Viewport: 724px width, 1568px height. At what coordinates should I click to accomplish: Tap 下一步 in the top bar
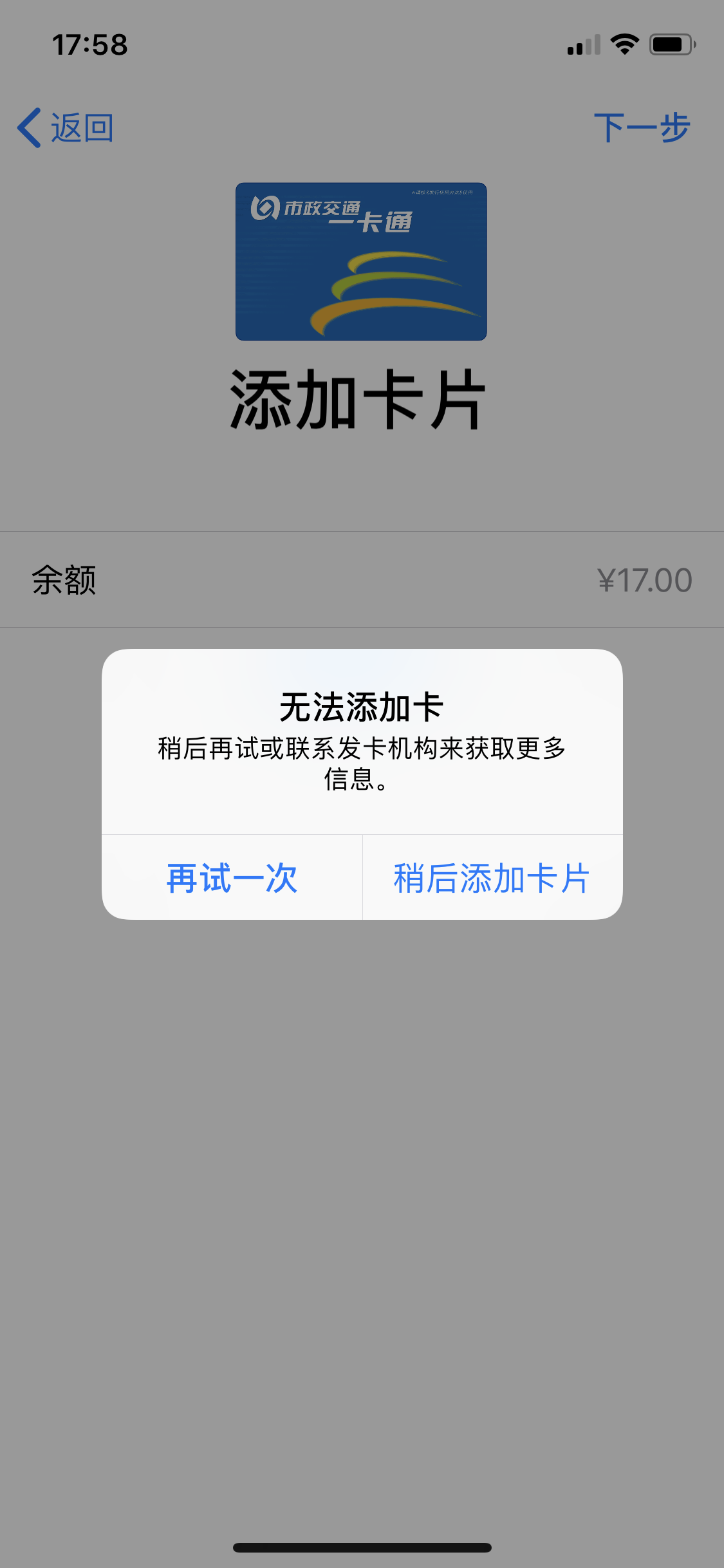click(x=642, y=127)
